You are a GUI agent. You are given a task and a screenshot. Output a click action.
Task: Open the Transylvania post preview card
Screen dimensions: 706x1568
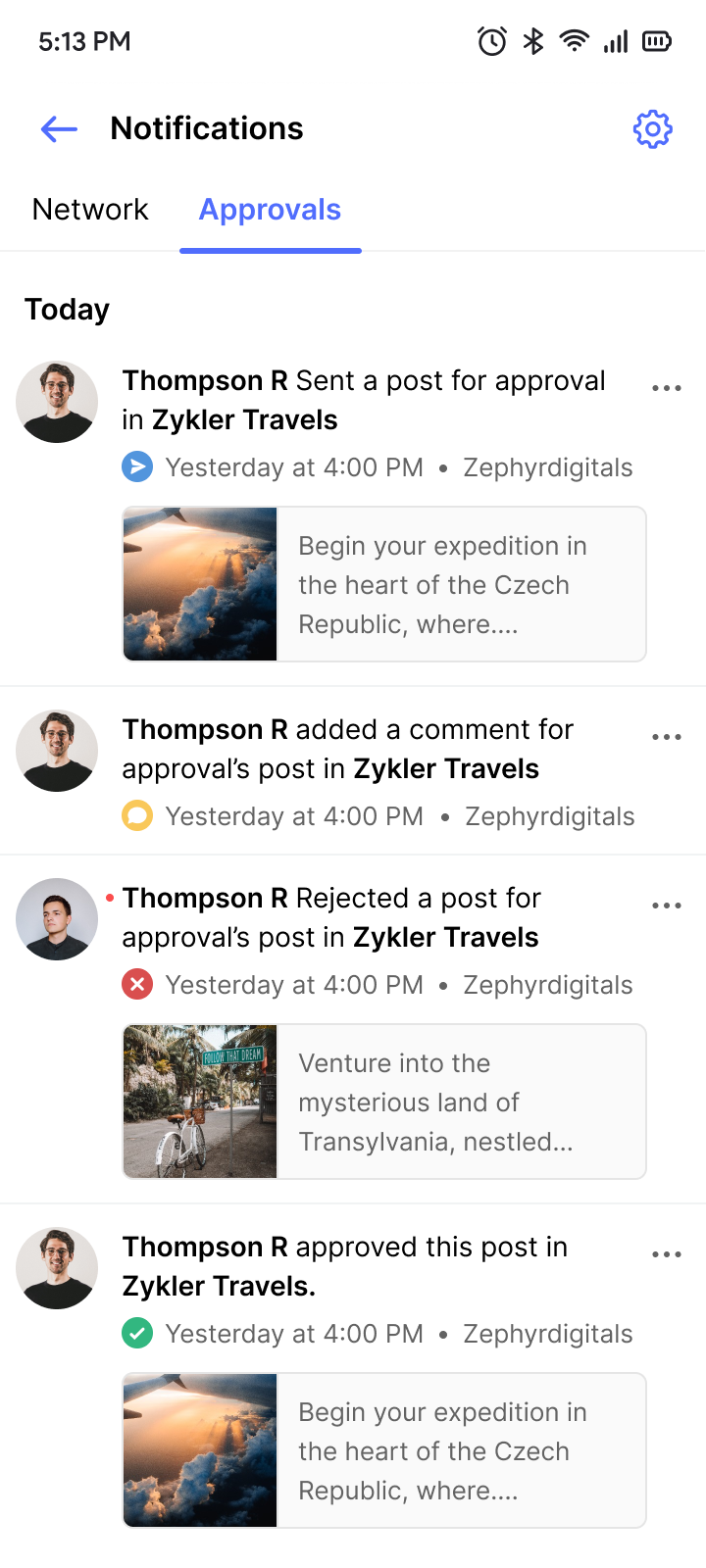384,1102
